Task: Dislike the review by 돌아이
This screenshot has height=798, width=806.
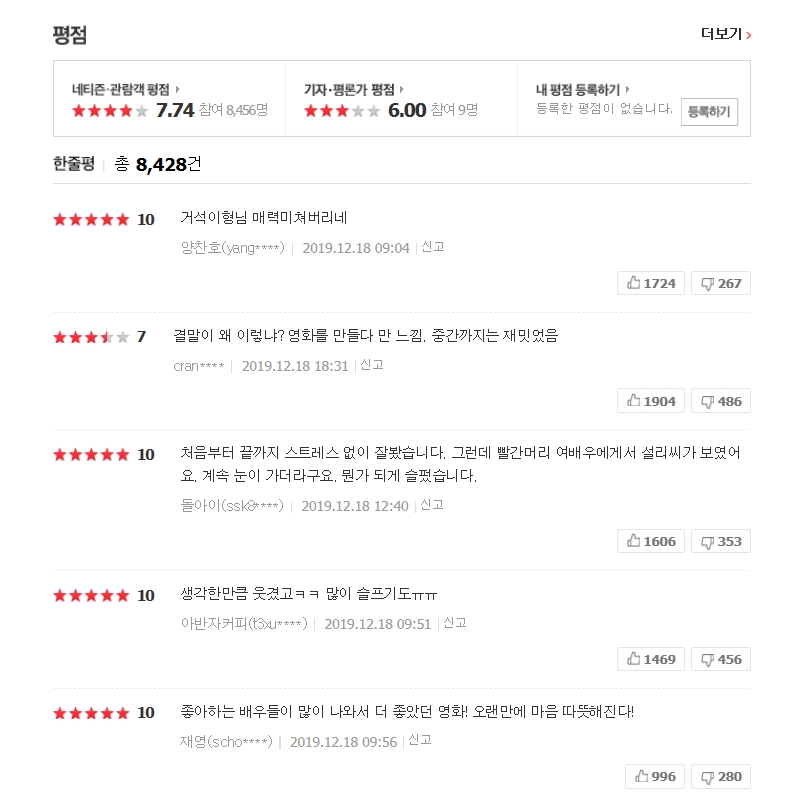Action: click(x=721, y=541)
